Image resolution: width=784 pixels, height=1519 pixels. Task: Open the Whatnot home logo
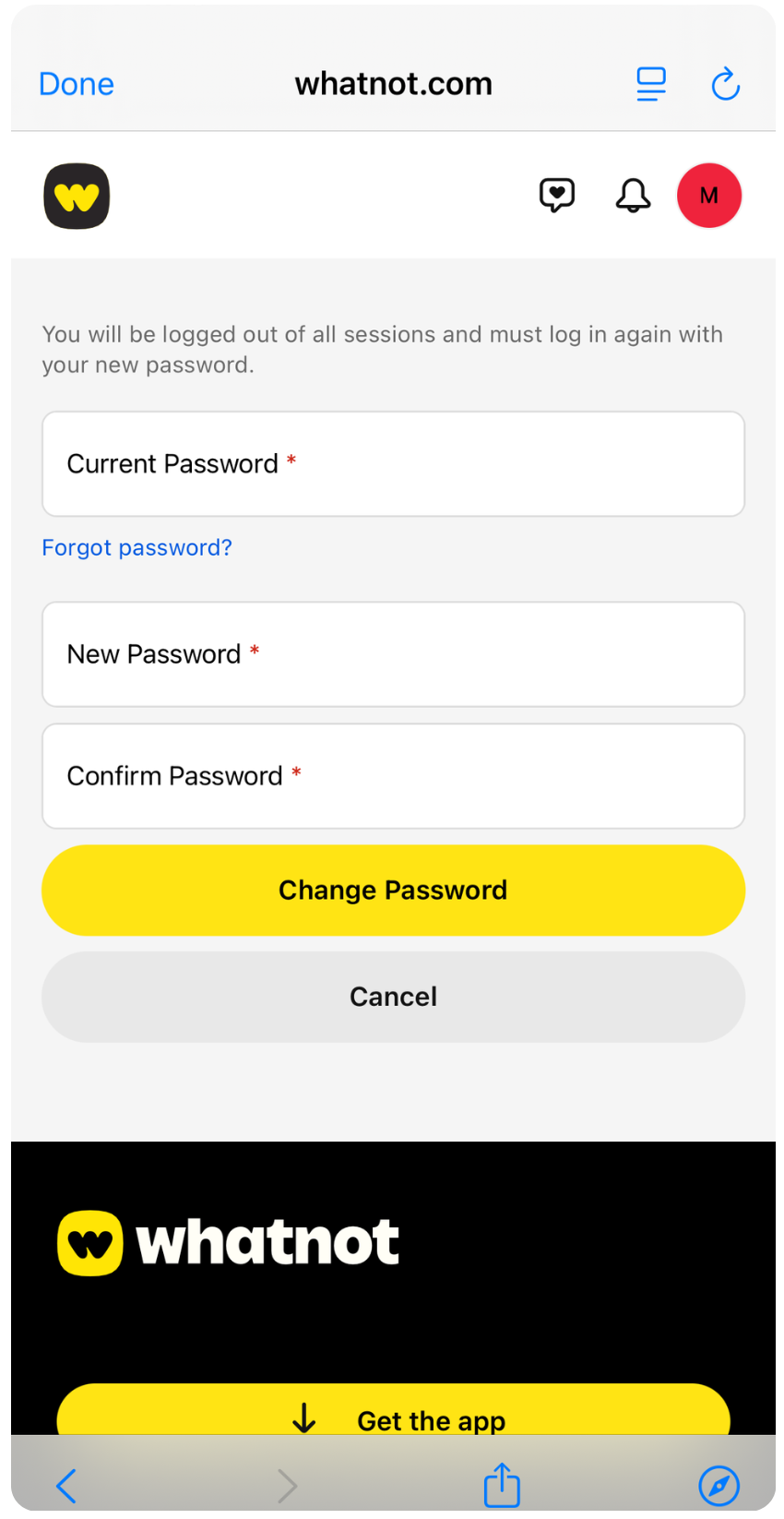click(x=77, y=196)
